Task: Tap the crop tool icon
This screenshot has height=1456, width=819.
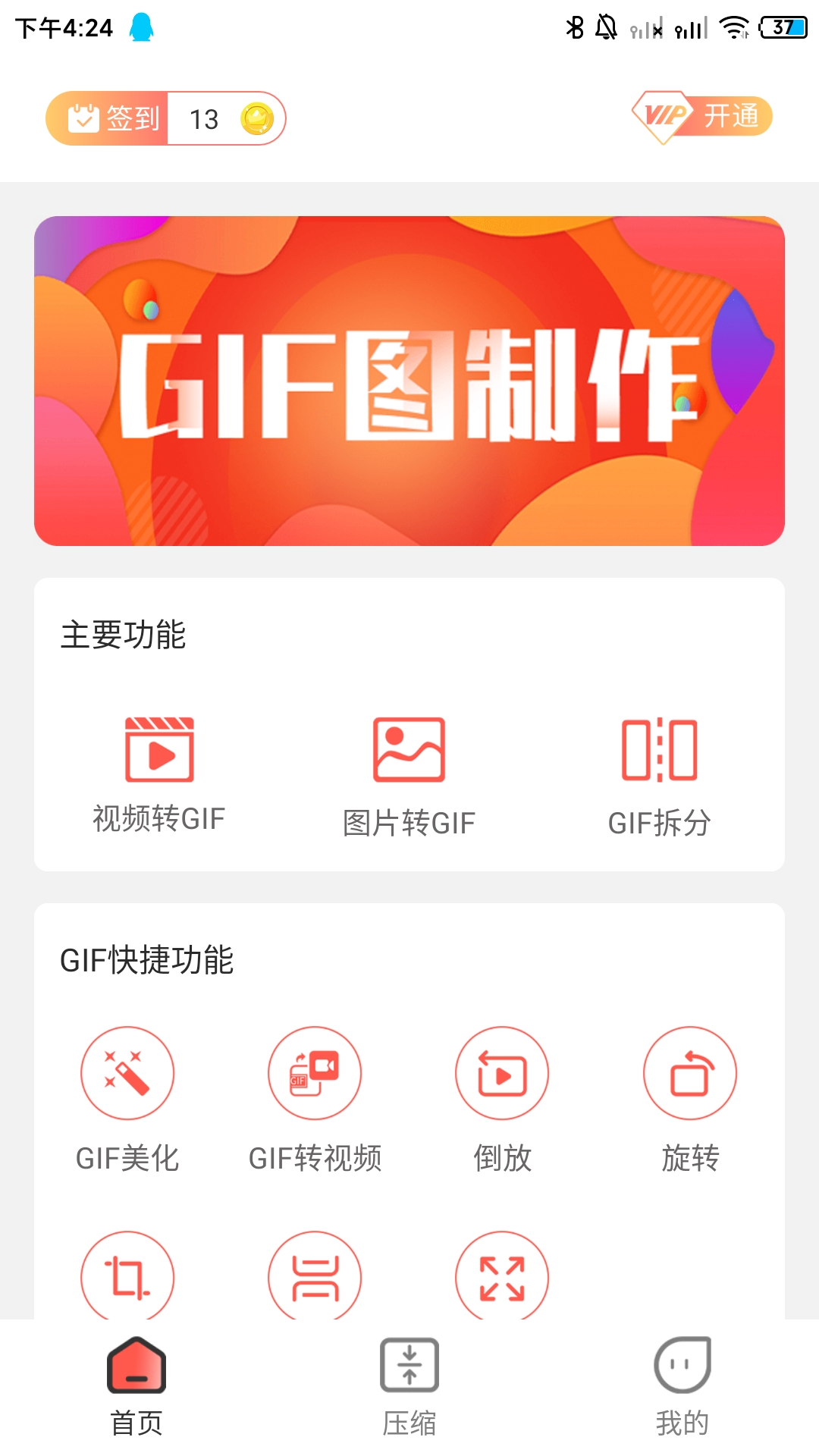Action: tap(127, 1276)
